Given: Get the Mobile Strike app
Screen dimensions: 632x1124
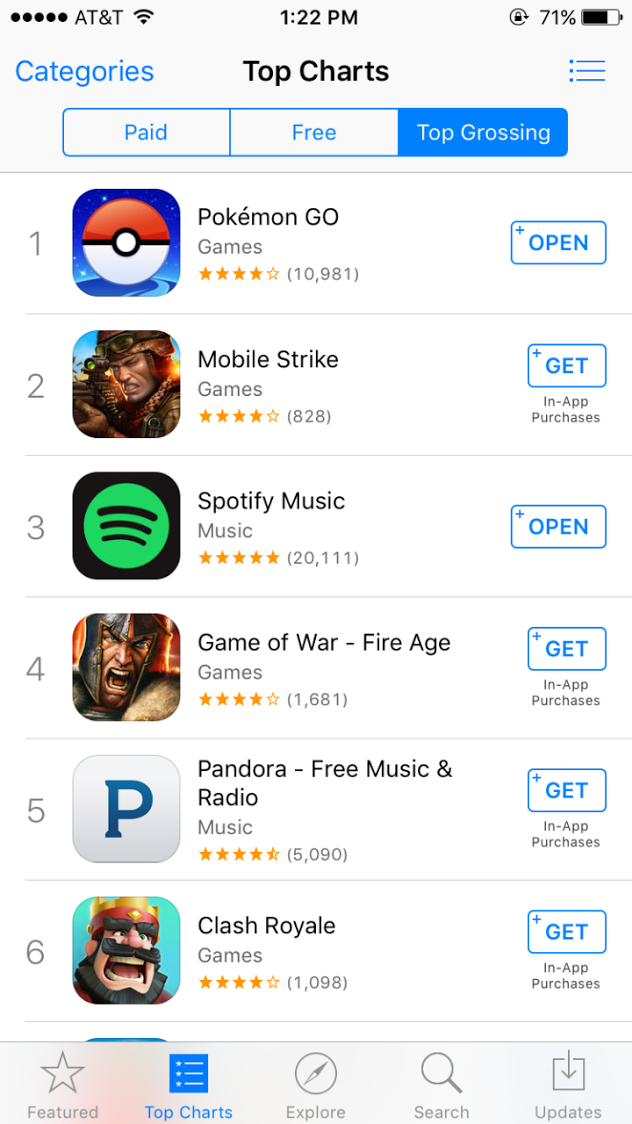Looking at the screenshot, I should [x=566, y=366].
